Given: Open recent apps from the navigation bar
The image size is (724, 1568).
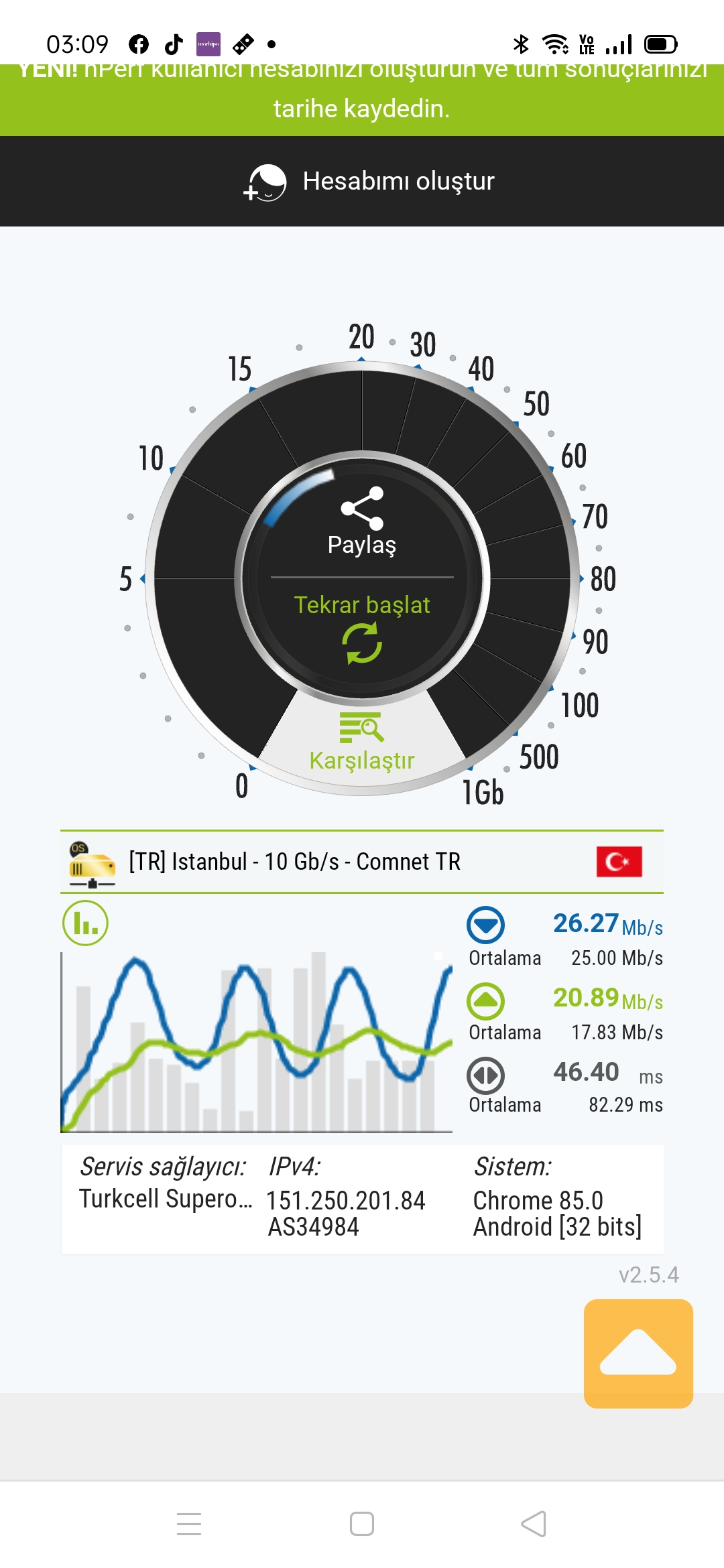Looking at the screenshot, I should pyautogui.click(x=189, y=1524).
